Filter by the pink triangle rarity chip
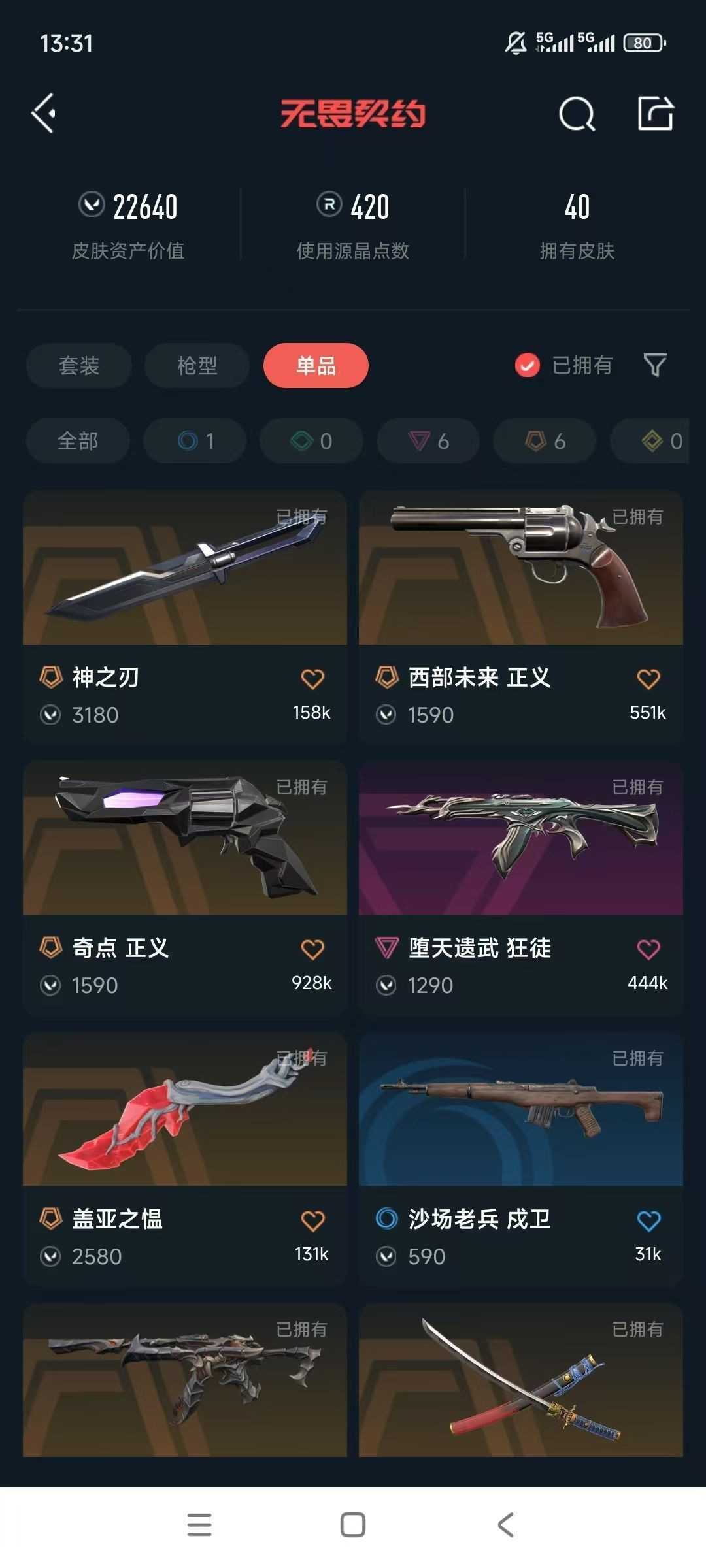Image resolution: width=706 pixels, height=1568 pixels. 428,441
